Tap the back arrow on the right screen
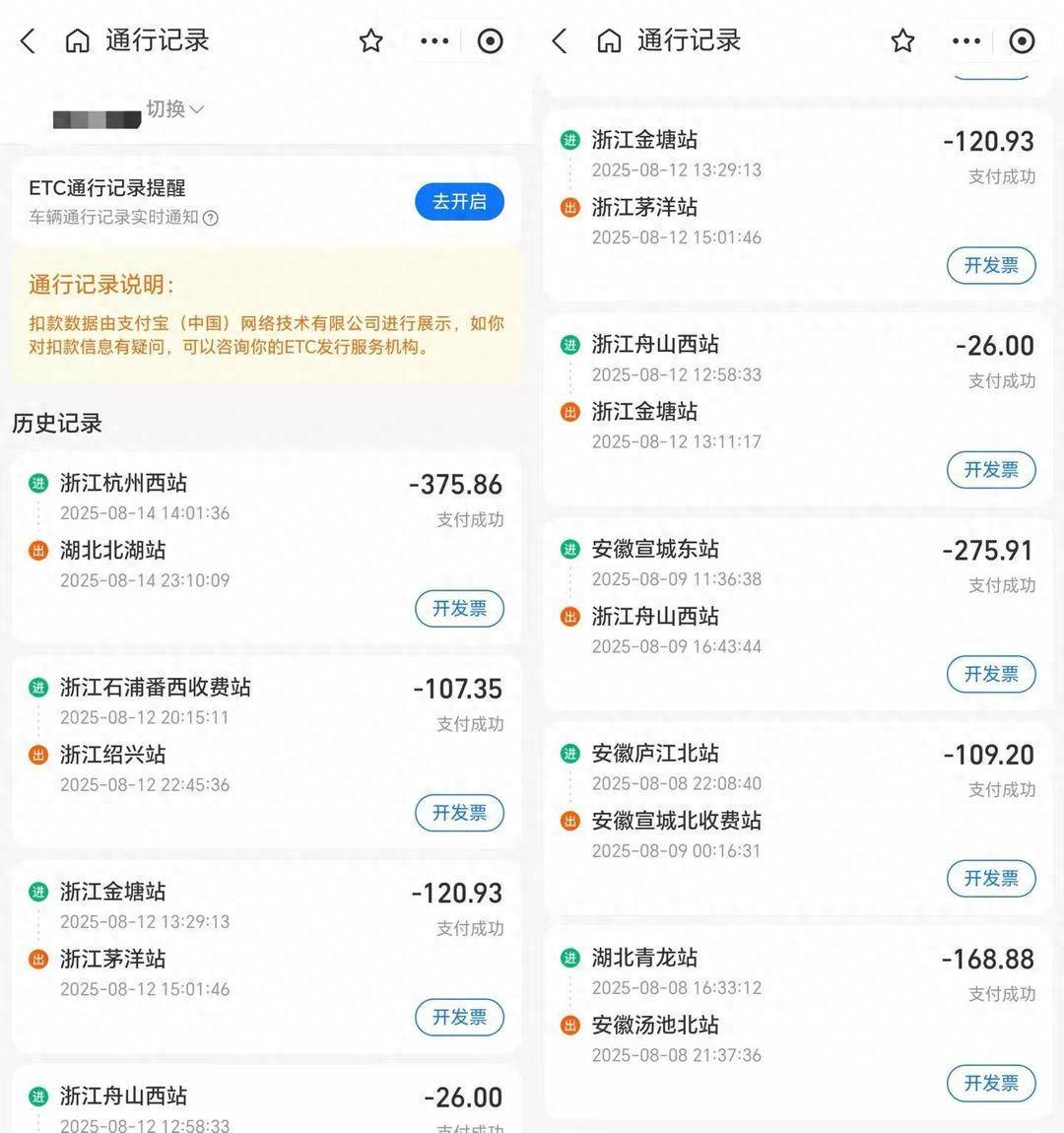The image size is (1064, 1133). pyautogui.click(x=558, y=40)
